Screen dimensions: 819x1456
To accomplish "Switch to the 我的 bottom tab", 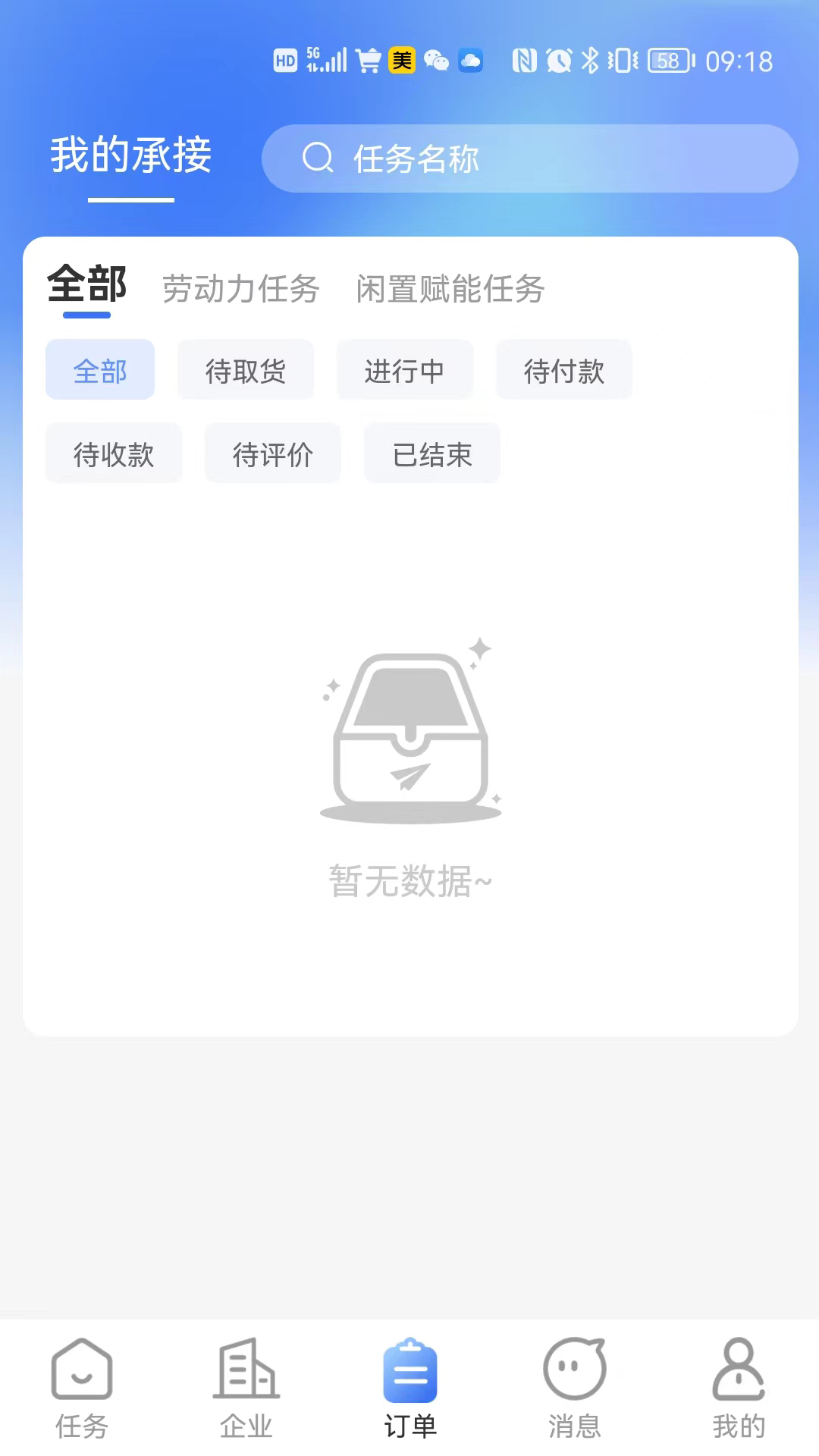I will [738, 1388].
